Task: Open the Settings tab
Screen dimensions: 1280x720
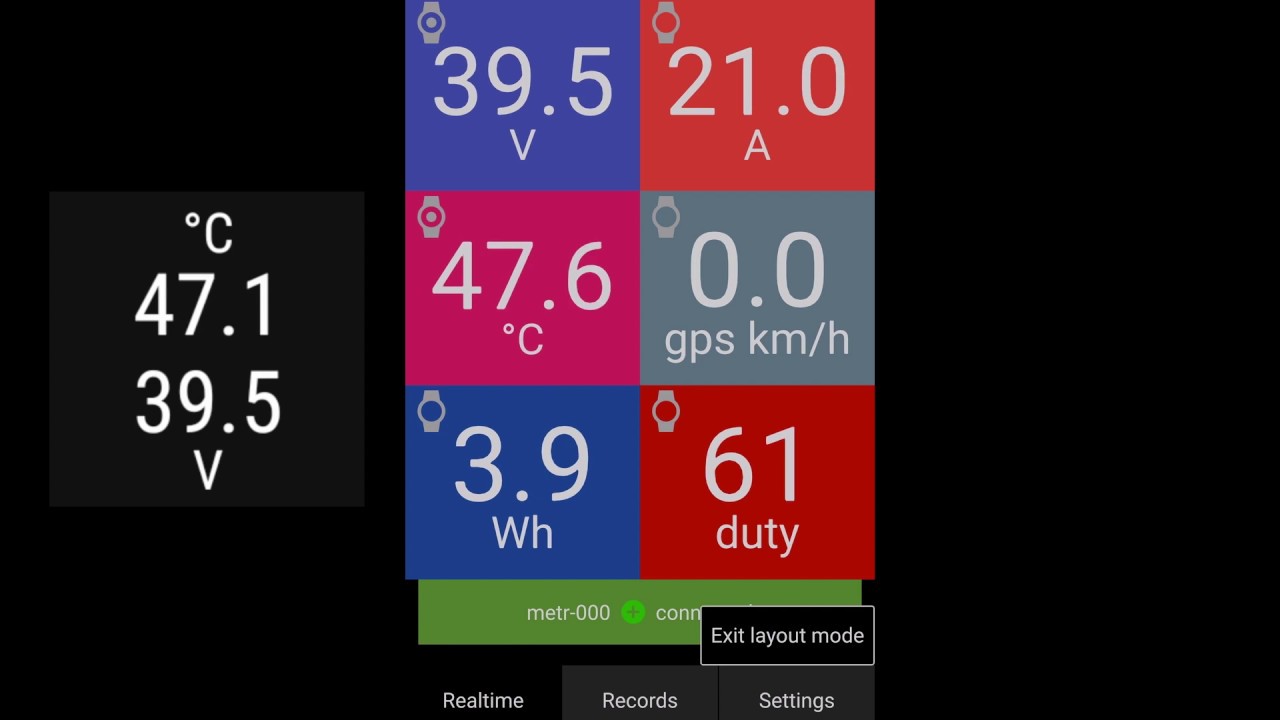Action: 796,700
